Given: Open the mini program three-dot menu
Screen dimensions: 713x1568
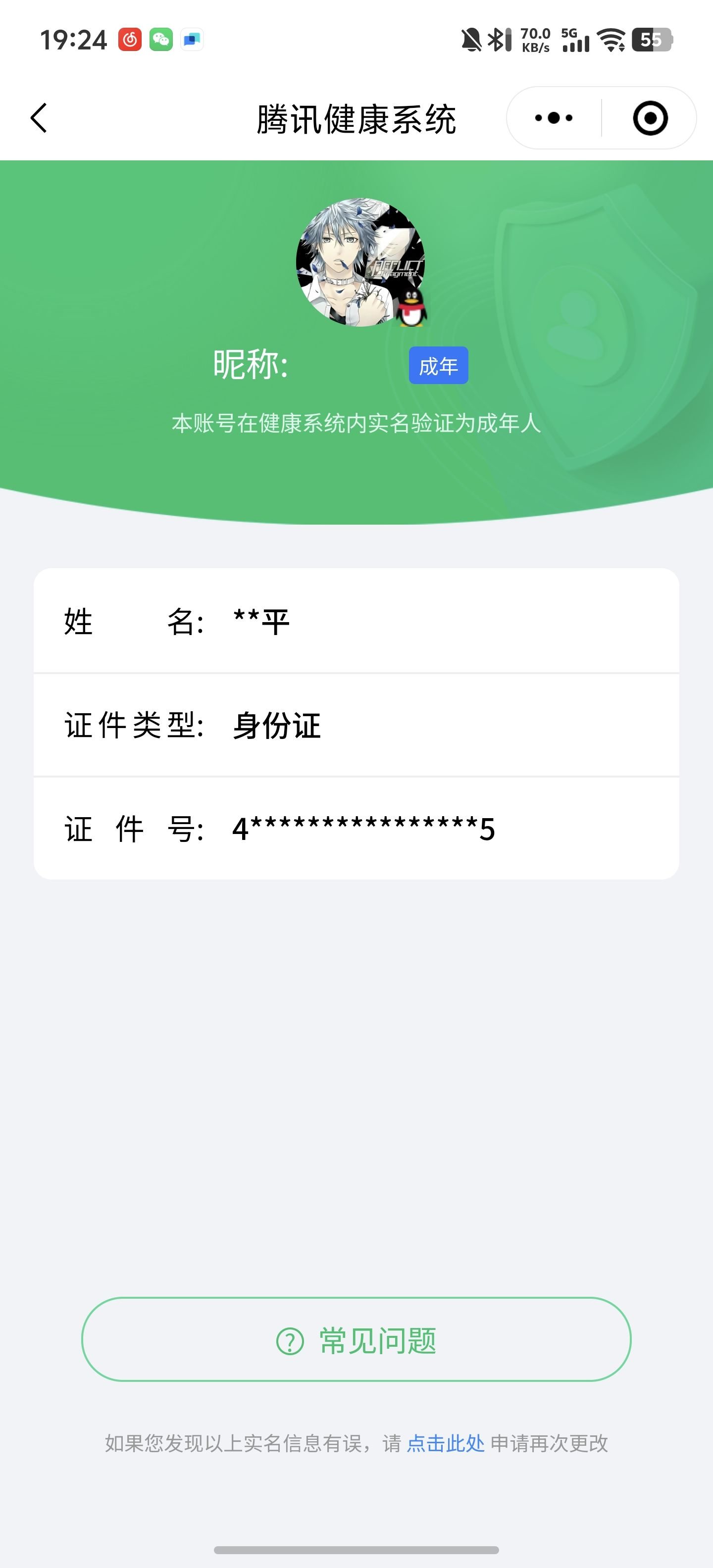Looking at the screenshot, I should [x=554, y=117].
